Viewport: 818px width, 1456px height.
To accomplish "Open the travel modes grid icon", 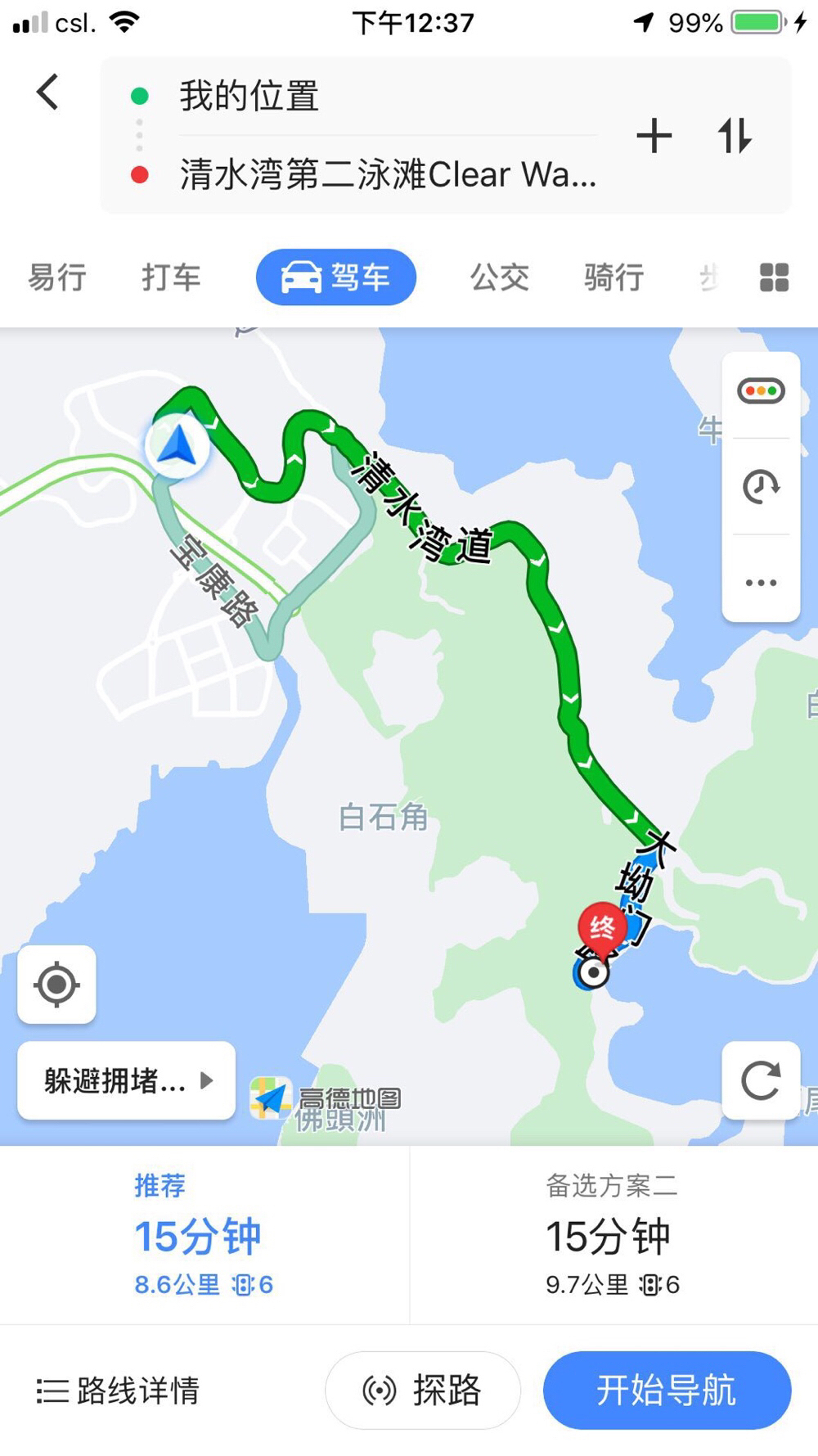I will [x=774, y=277].
